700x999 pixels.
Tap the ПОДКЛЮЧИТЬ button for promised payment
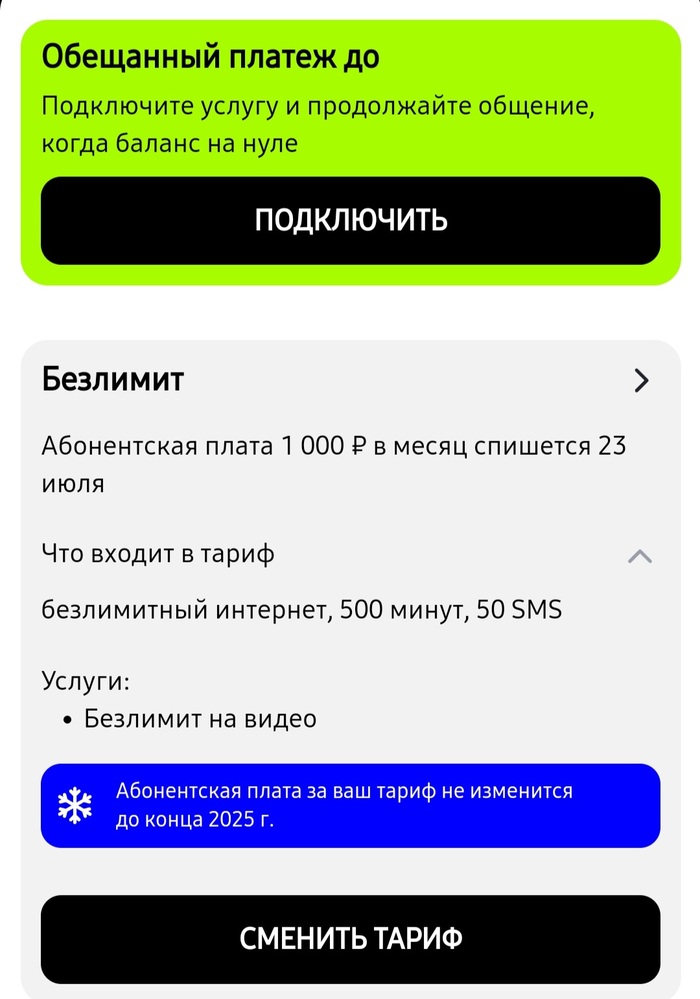(350, 220)
